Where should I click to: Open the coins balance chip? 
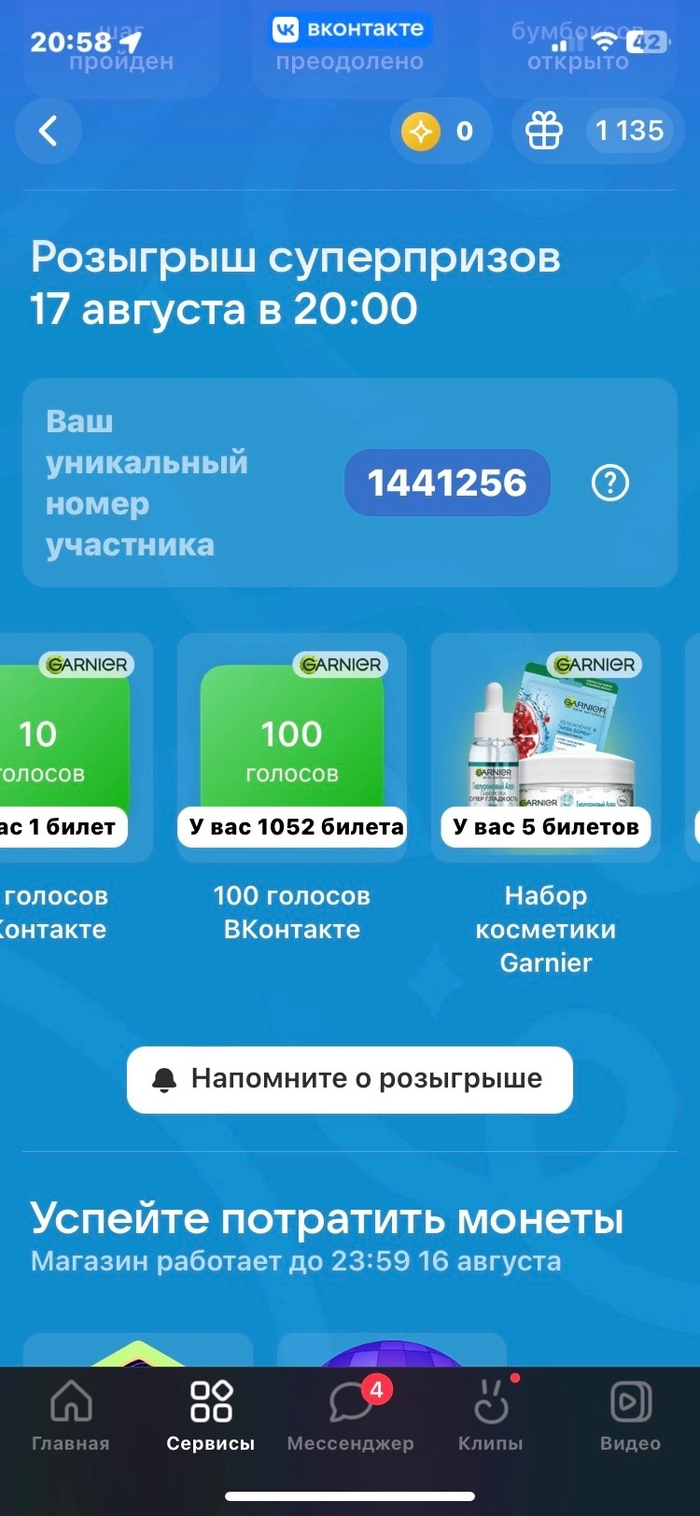[x=440, y=131]
